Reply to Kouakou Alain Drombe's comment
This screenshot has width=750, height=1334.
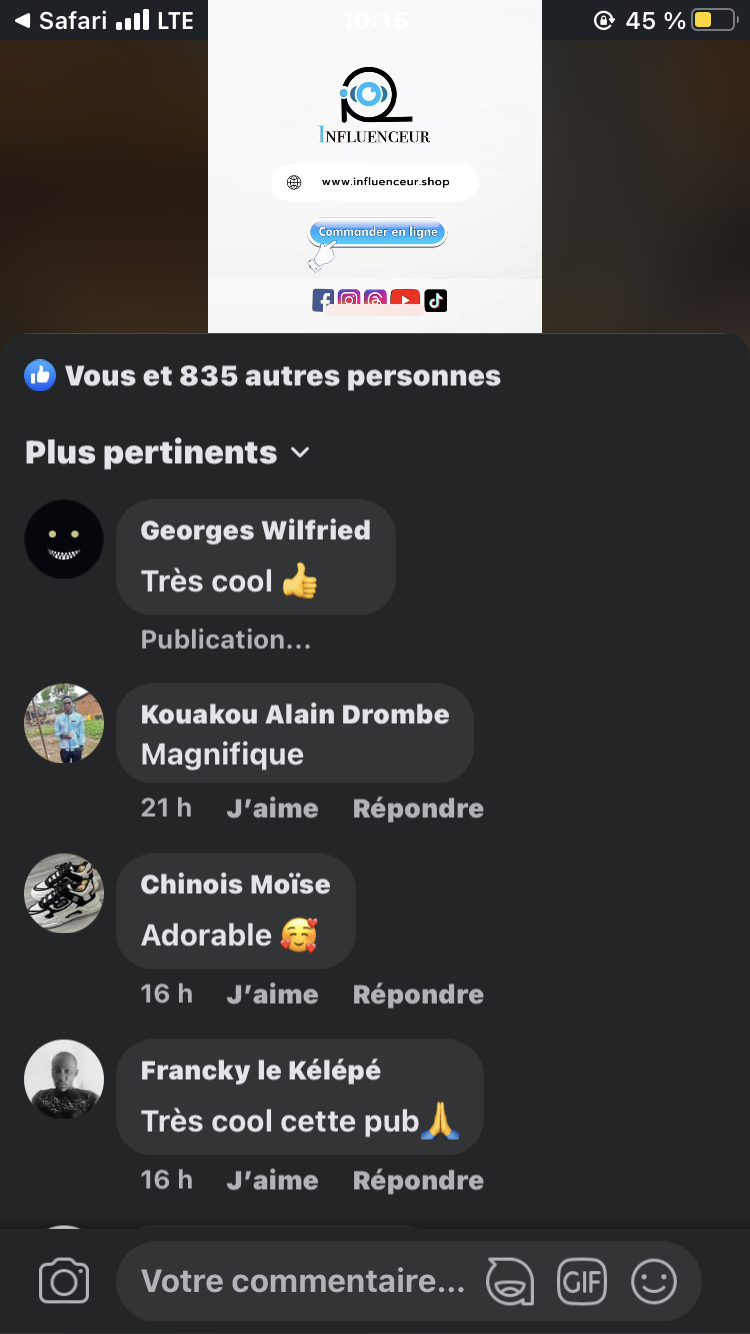click(418, 808)
